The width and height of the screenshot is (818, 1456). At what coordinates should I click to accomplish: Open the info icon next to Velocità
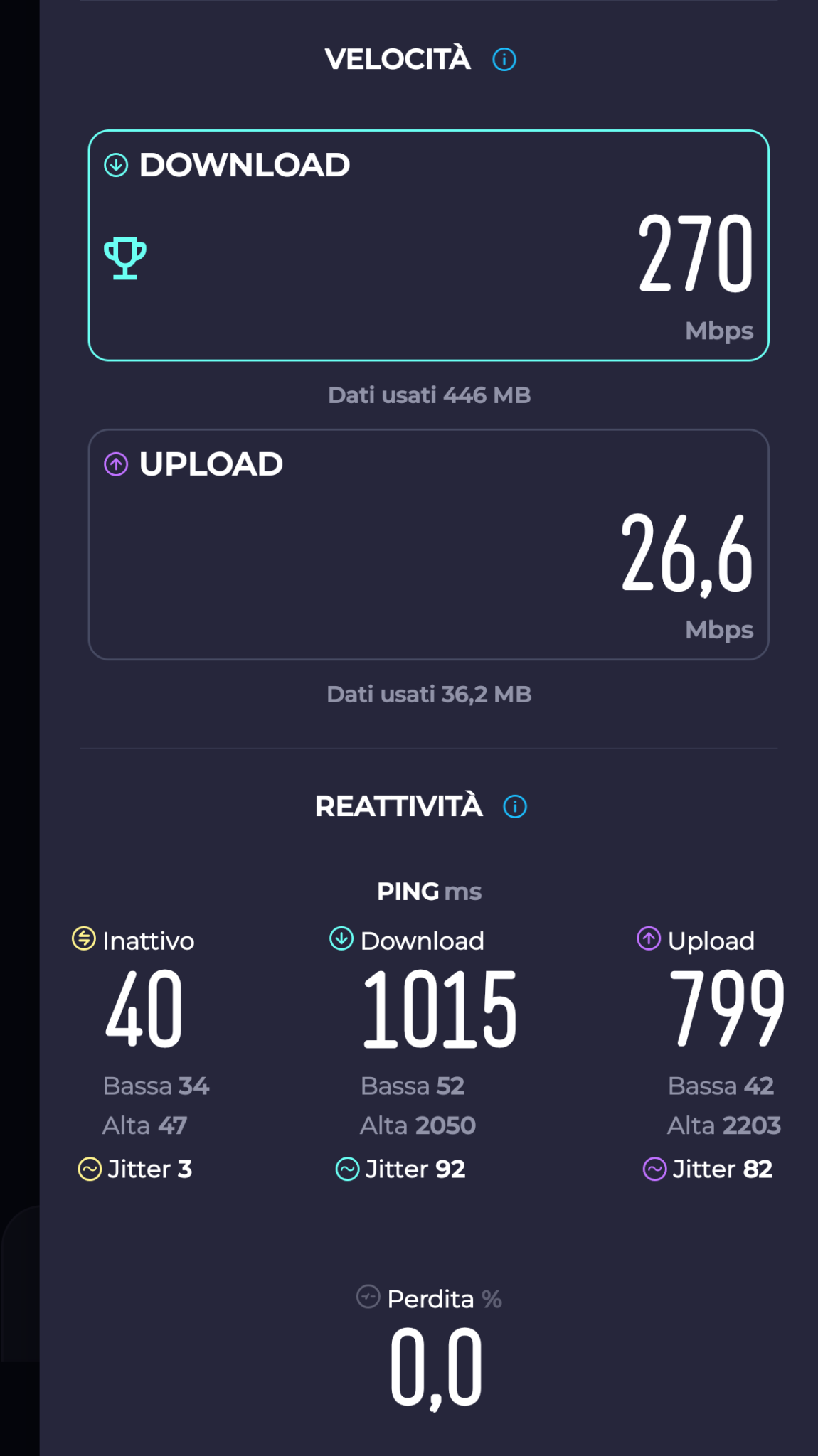(x=504, y=60)
